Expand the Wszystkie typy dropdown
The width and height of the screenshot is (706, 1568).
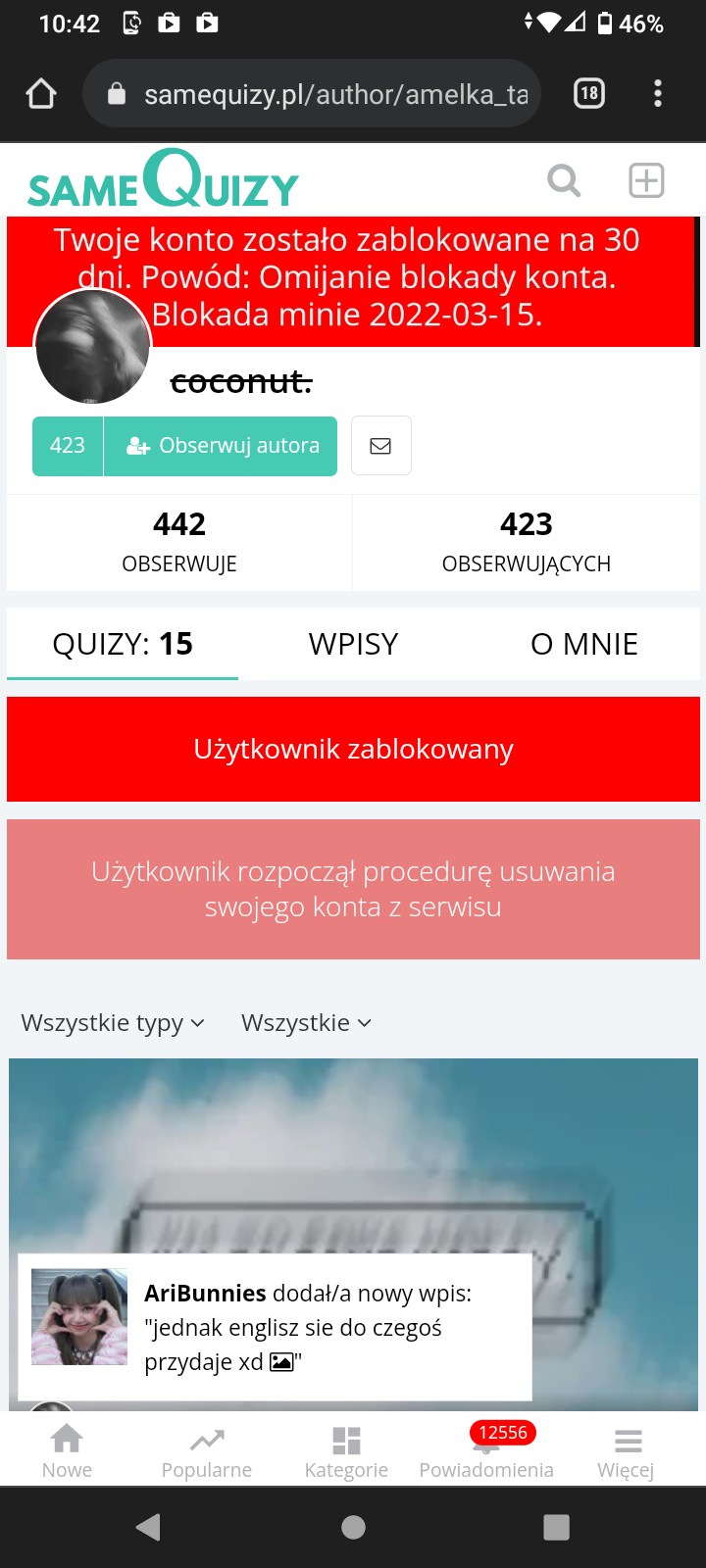click(113, 1022)
